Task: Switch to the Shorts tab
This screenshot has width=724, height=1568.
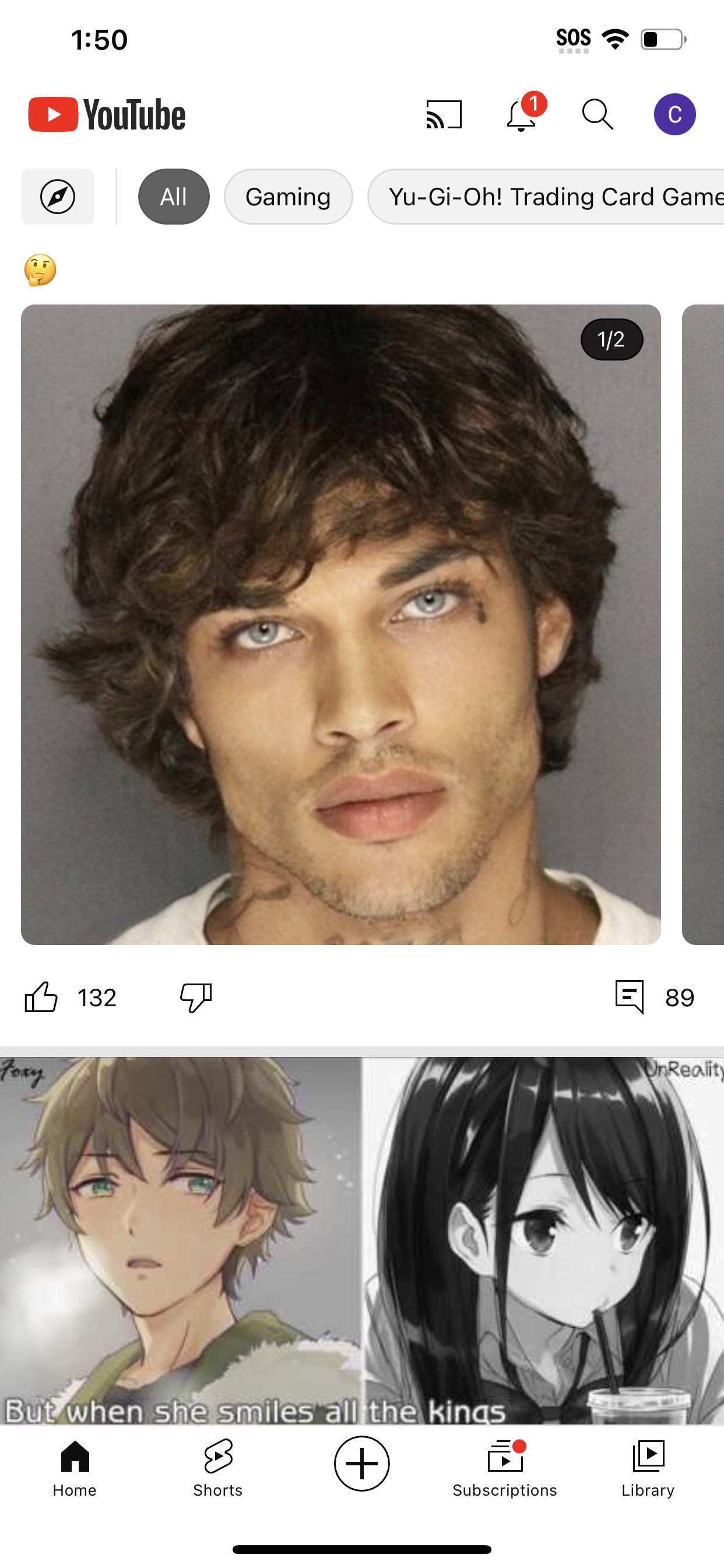Action: [x=218, y=1468]
